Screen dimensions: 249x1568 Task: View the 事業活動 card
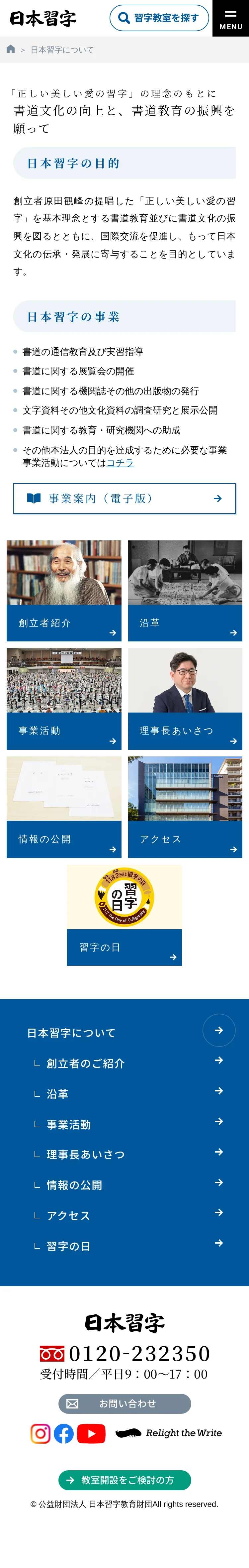(64, 698)
